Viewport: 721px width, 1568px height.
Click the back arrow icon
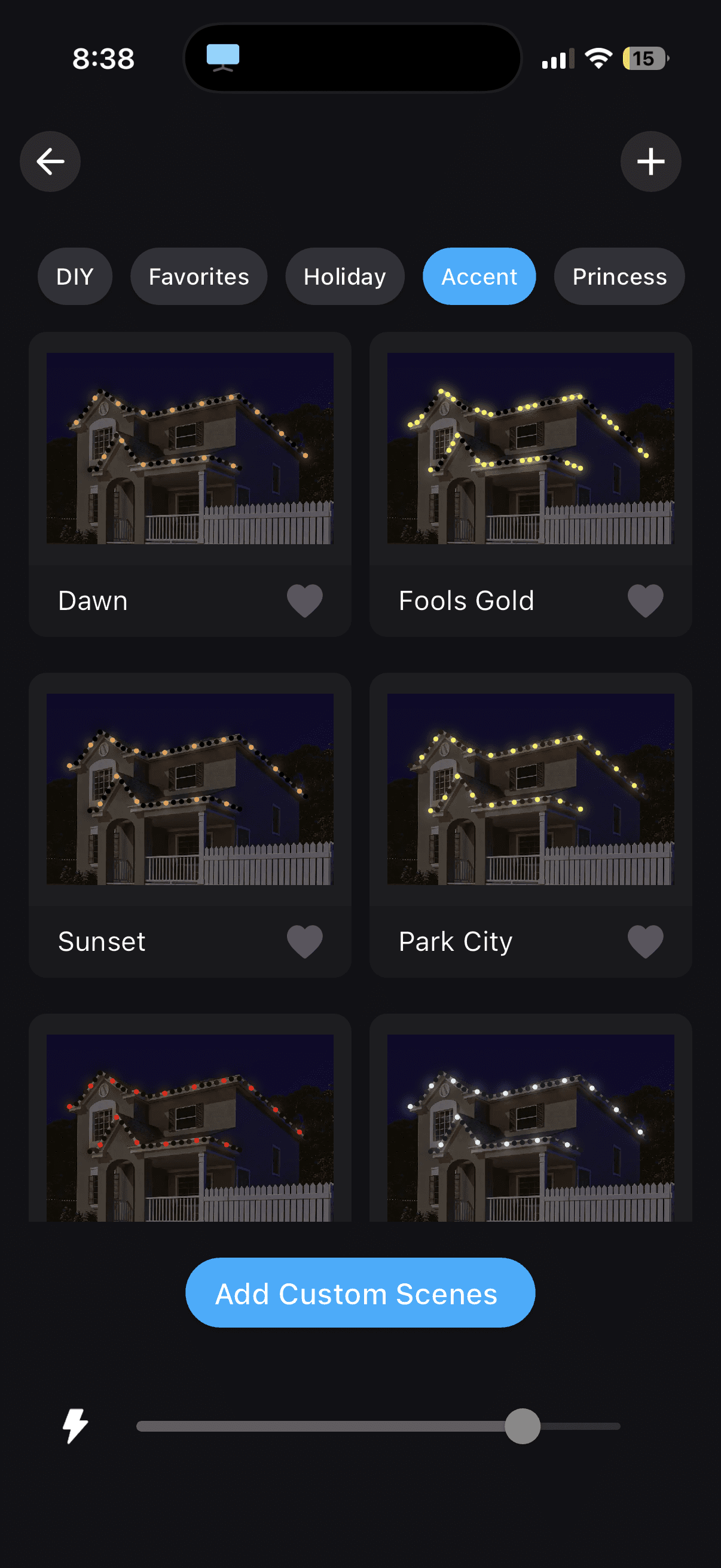pyautogui.click(x=50, y=161)
